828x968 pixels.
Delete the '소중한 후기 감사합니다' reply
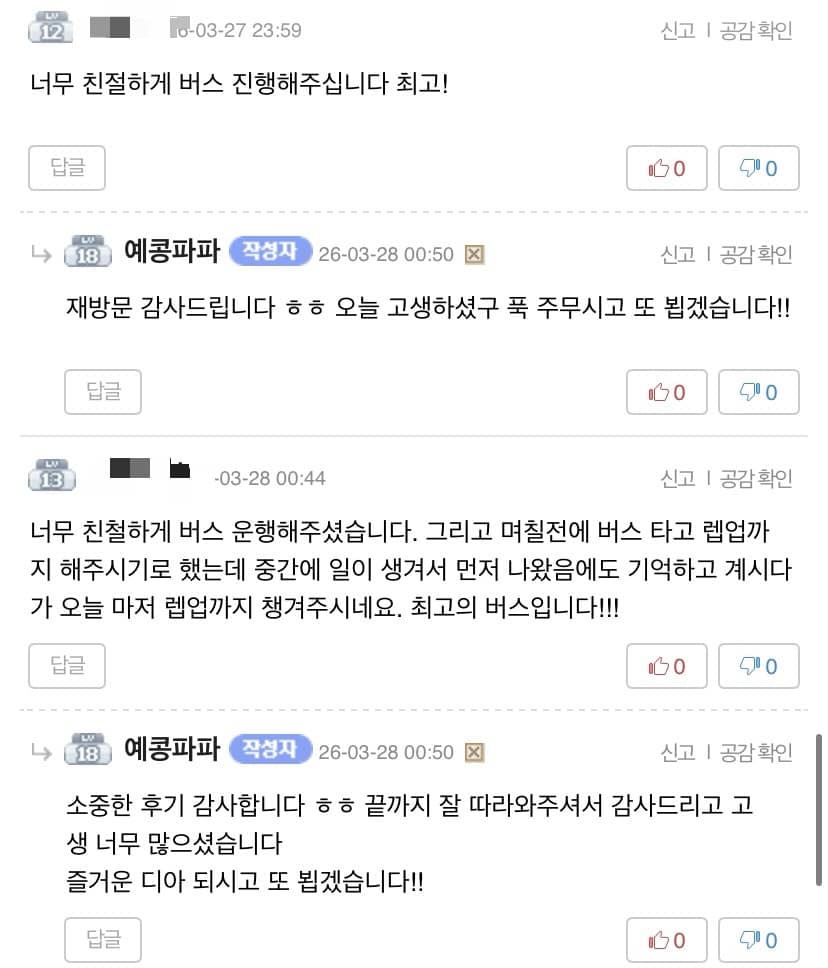(475, 751)
